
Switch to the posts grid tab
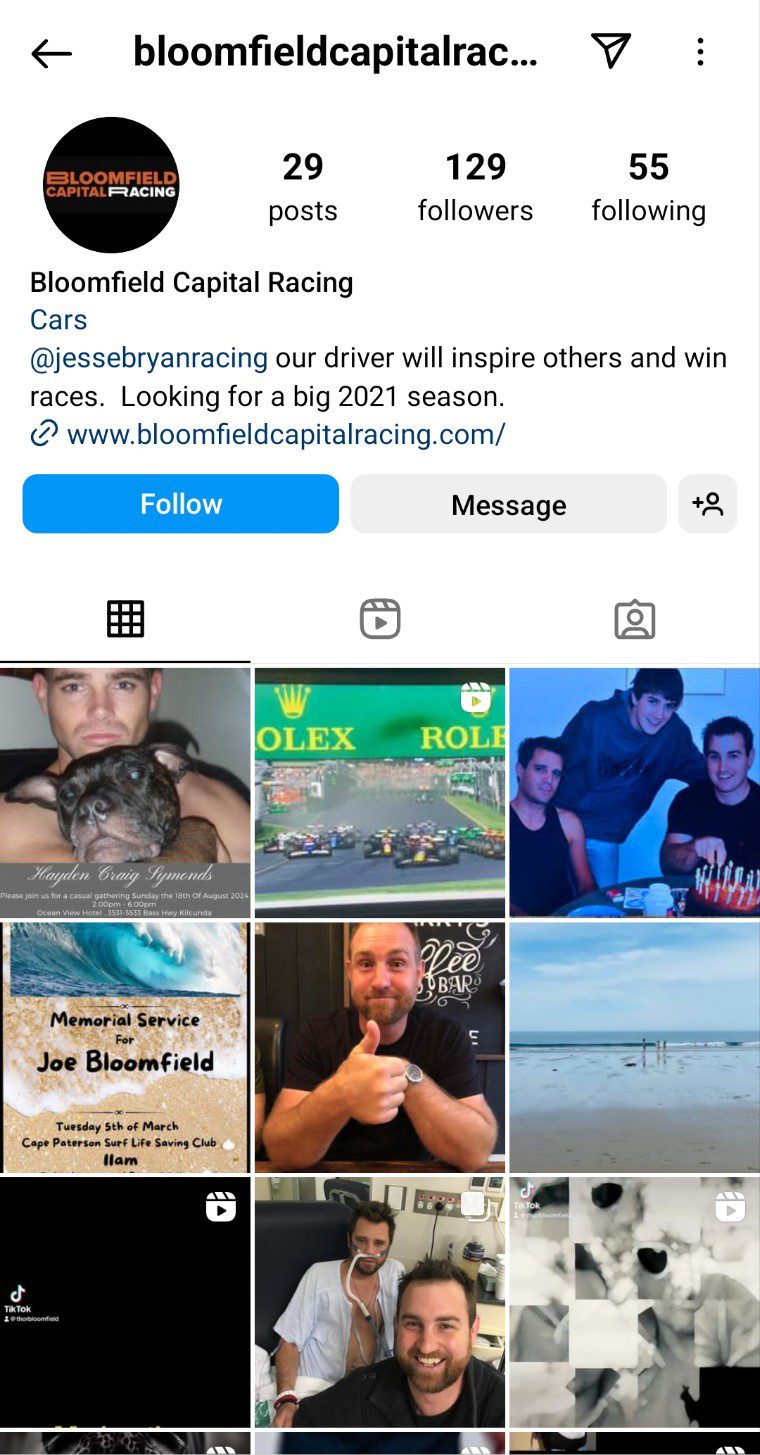click(x=126, y=620)
